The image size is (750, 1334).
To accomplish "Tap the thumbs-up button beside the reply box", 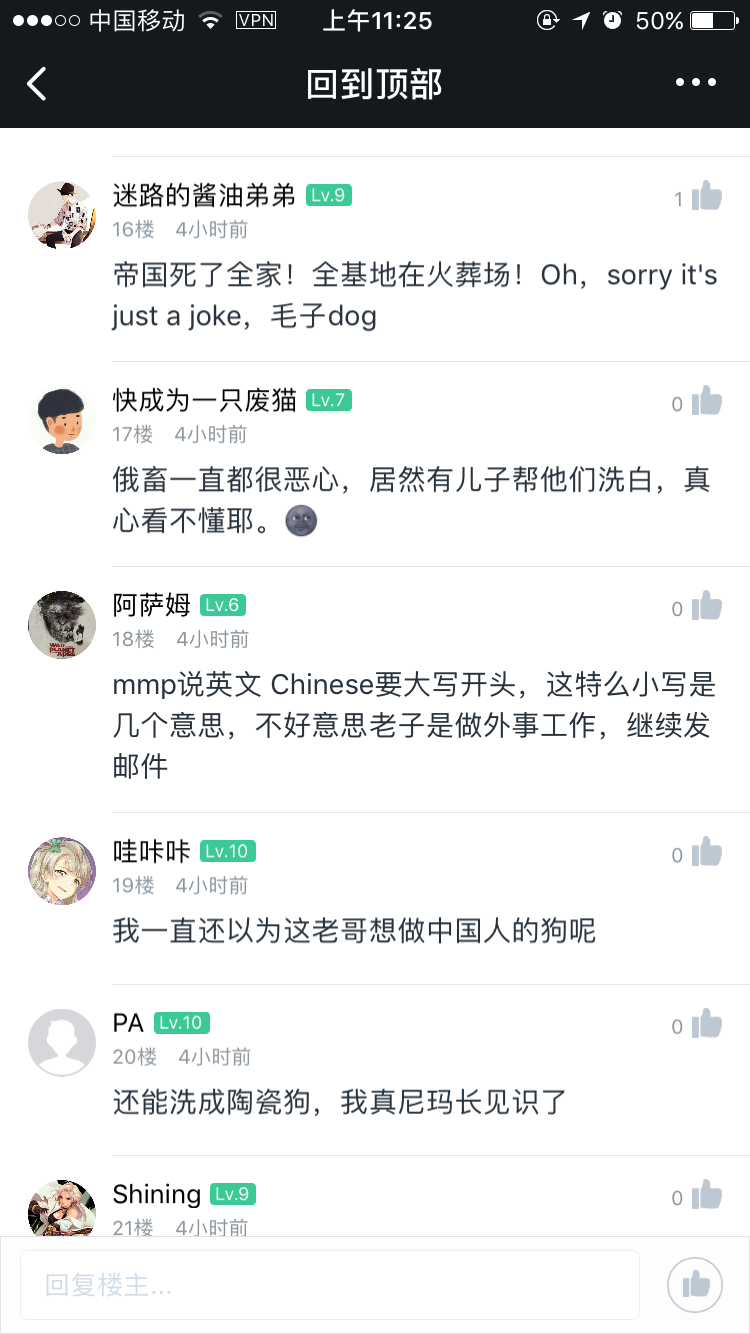I will [x=694, y=1284].
